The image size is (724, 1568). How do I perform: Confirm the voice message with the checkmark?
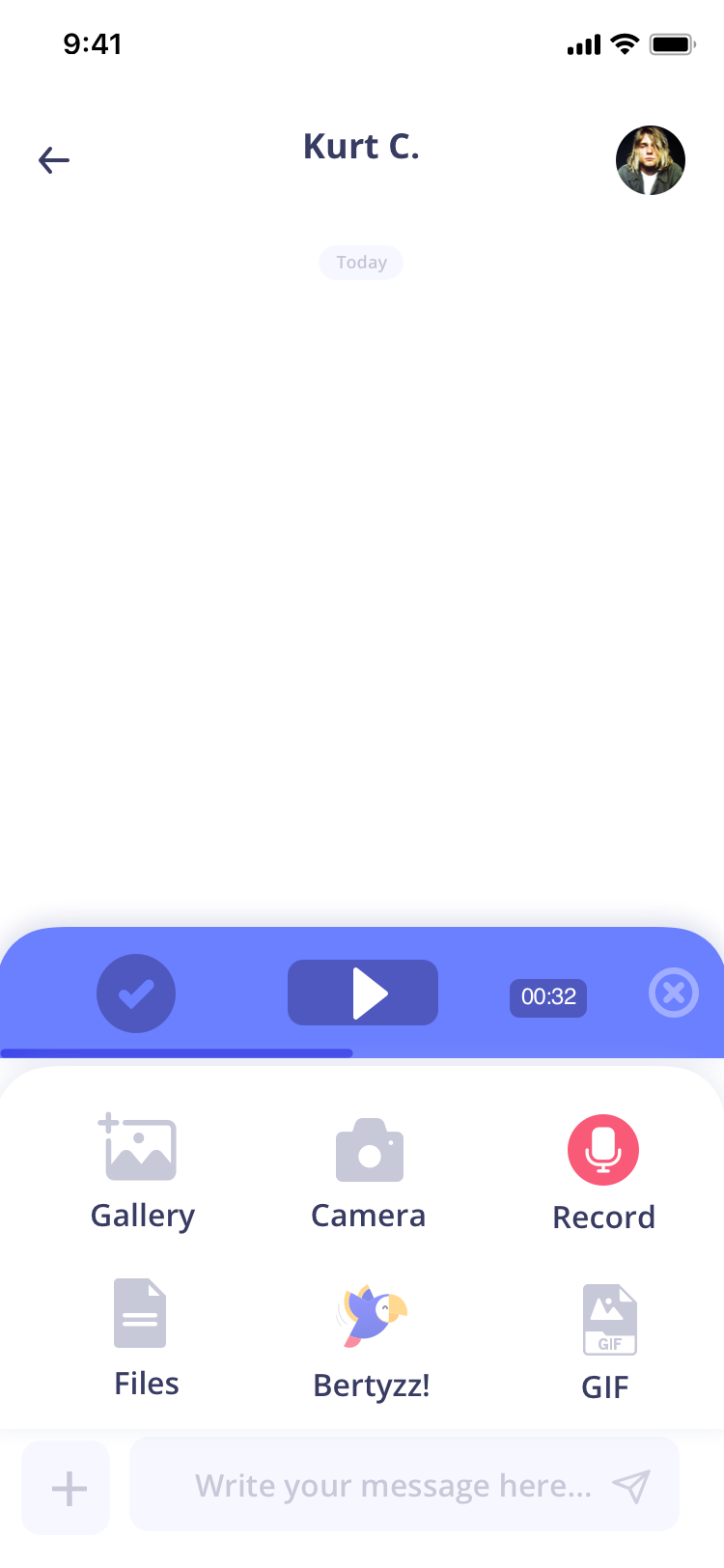tap(135, 993)
